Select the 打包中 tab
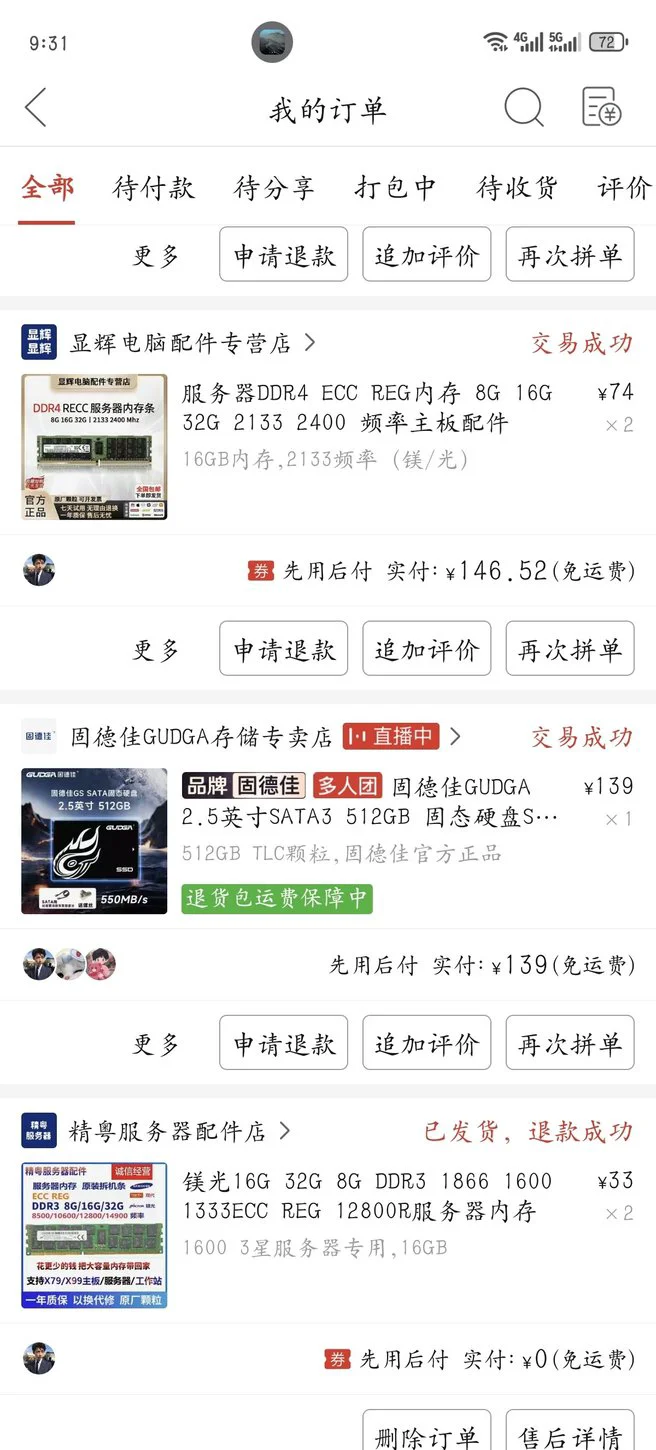Viewport: 656px width, 1450px height. point(395,188)
